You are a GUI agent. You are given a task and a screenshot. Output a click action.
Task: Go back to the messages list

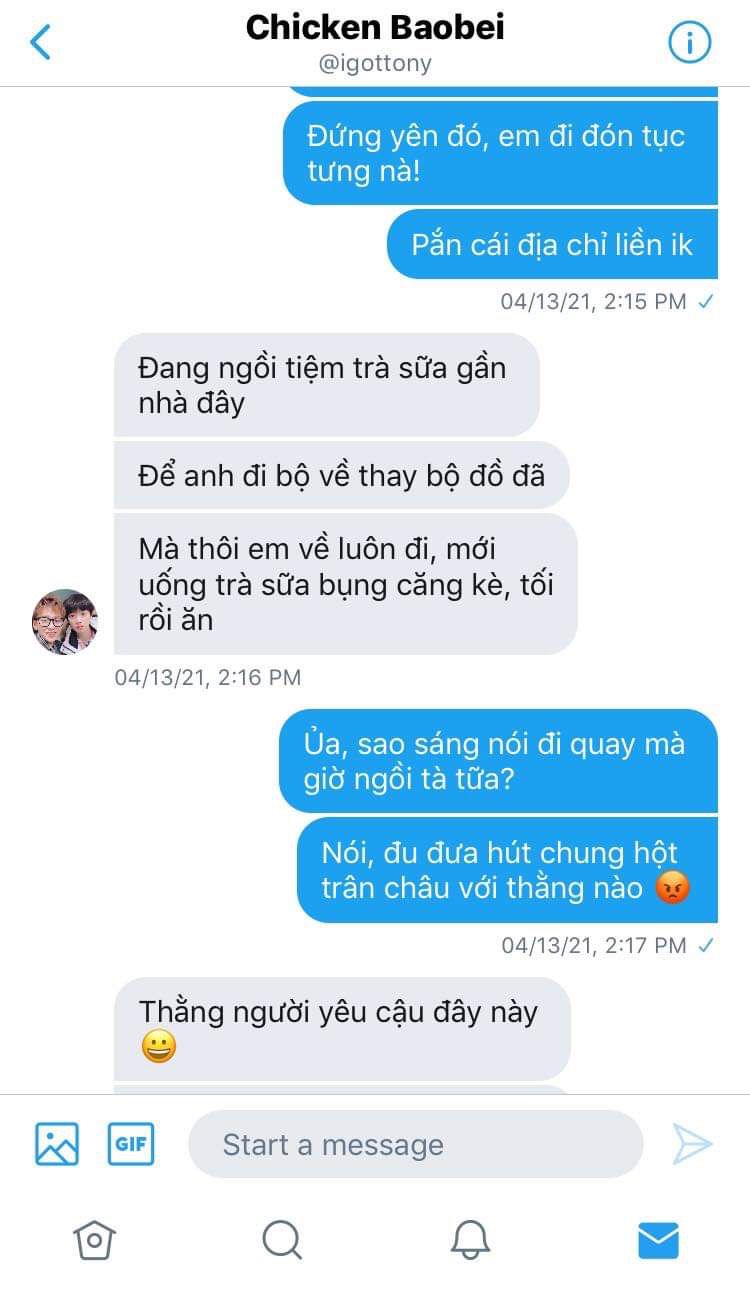pos(40,43)
